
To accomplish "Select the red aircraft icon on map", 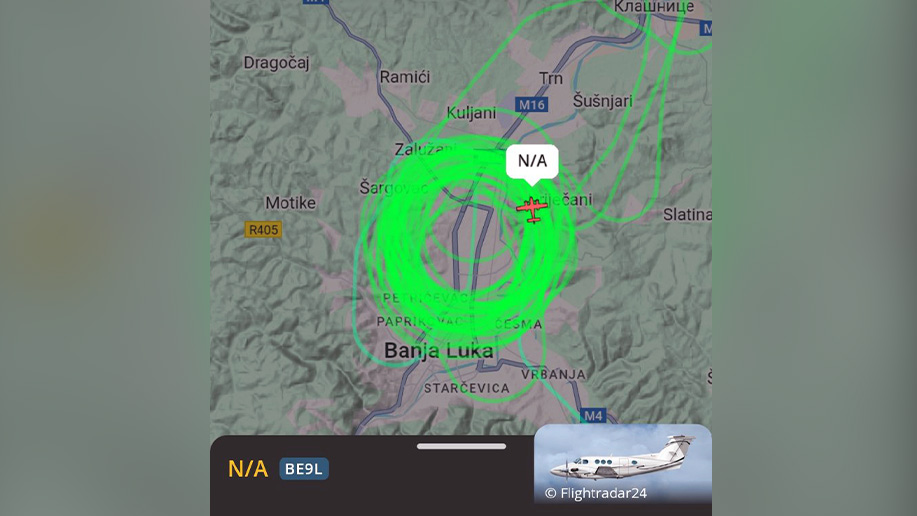I will pyautogui.click(x=532, y=208).
